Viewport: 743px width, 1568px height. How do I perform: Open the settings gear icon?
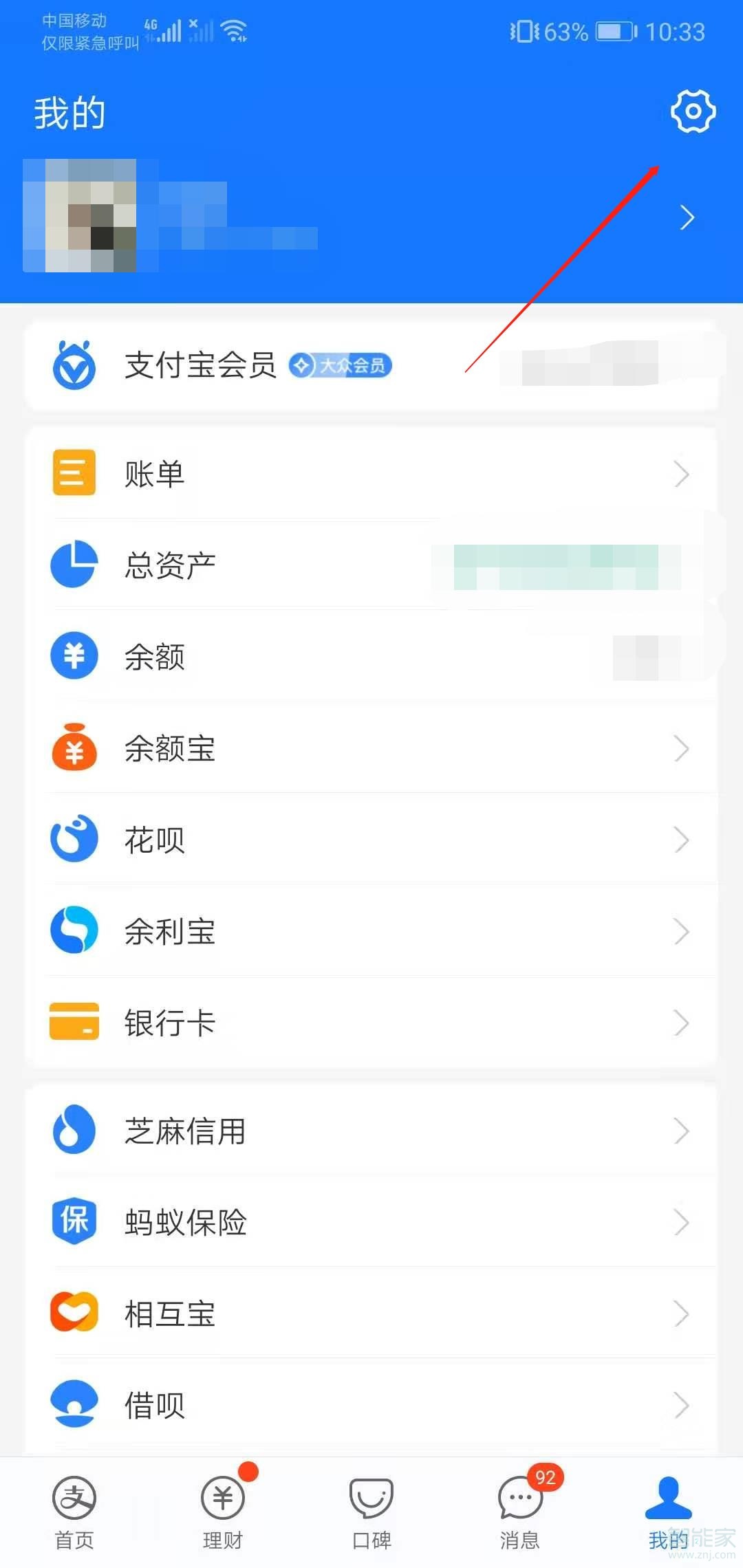[693, 111]
